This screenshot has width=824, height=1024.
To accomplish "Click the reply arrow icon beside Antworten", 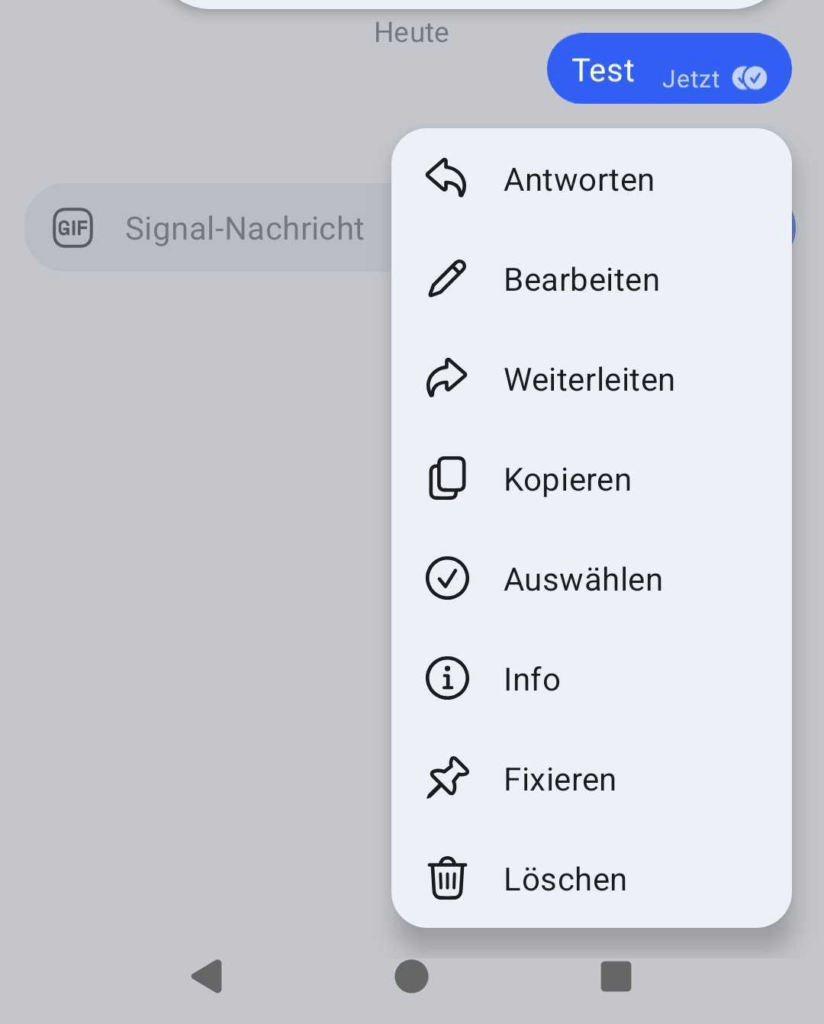I will tap(447, 178).
